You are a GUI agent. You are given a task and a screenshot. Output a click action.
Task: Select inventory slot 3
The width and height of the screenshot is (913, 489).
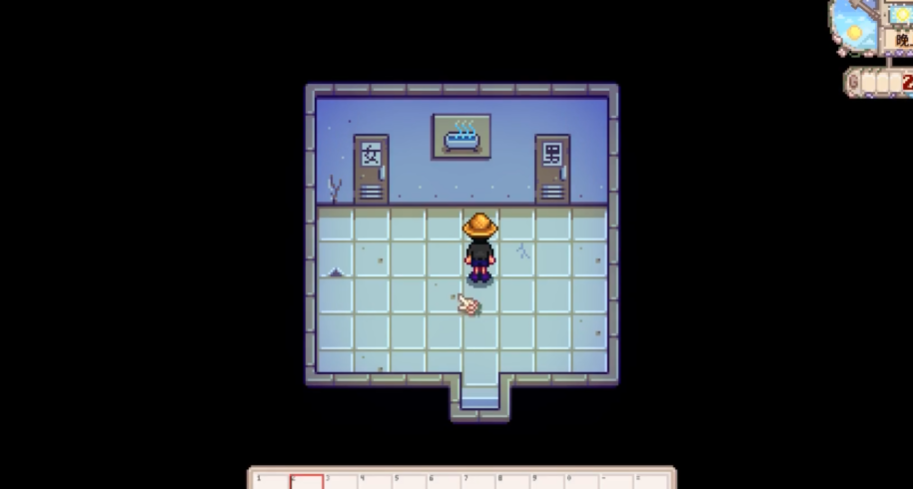coord(341,482)
